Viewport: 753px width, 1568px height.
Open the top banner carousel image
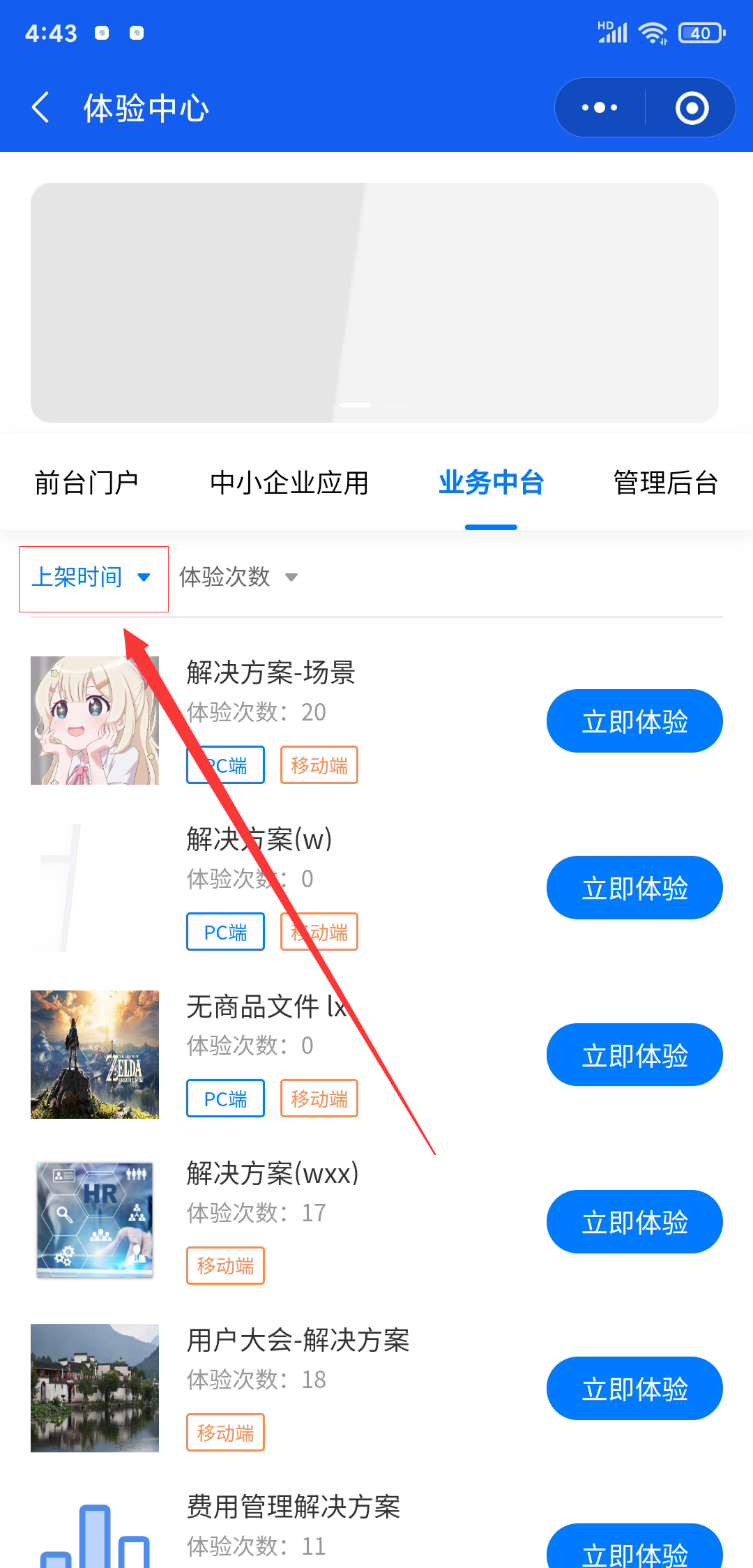point(374,302)
